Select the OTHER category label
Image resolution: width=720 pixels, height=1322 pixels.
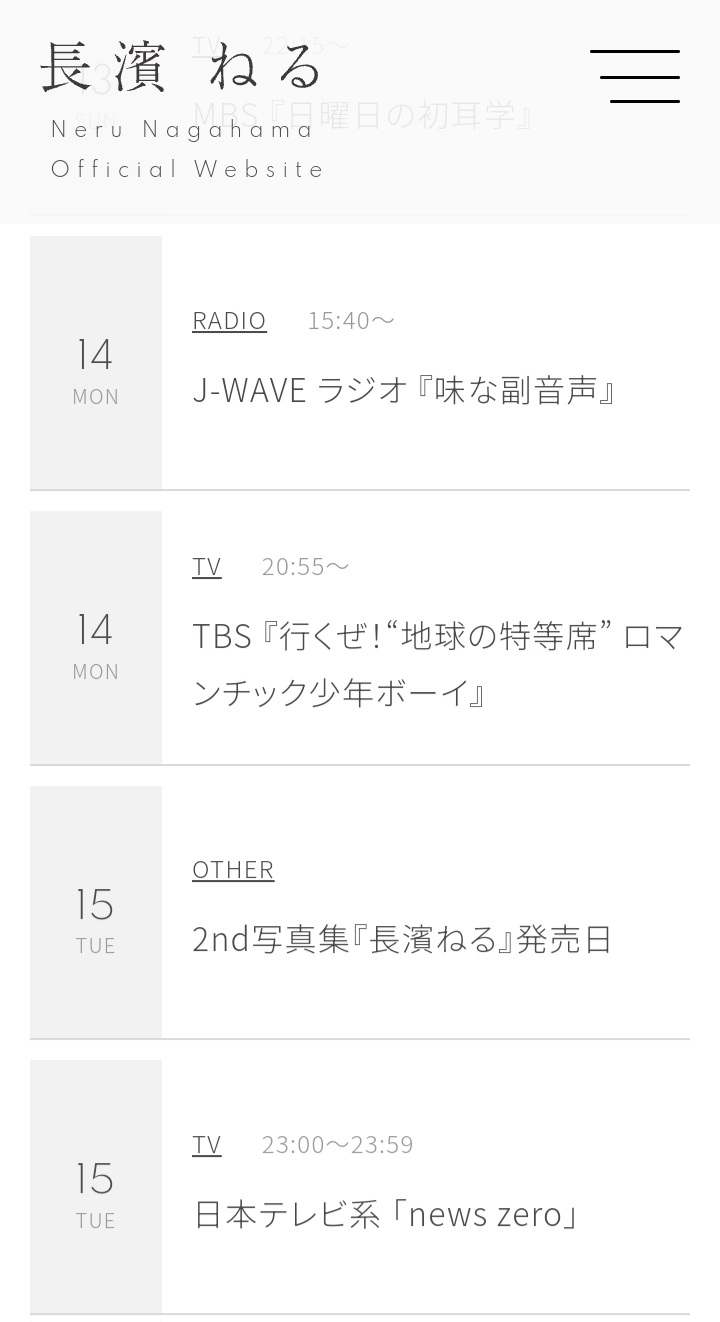pos(233,870)
